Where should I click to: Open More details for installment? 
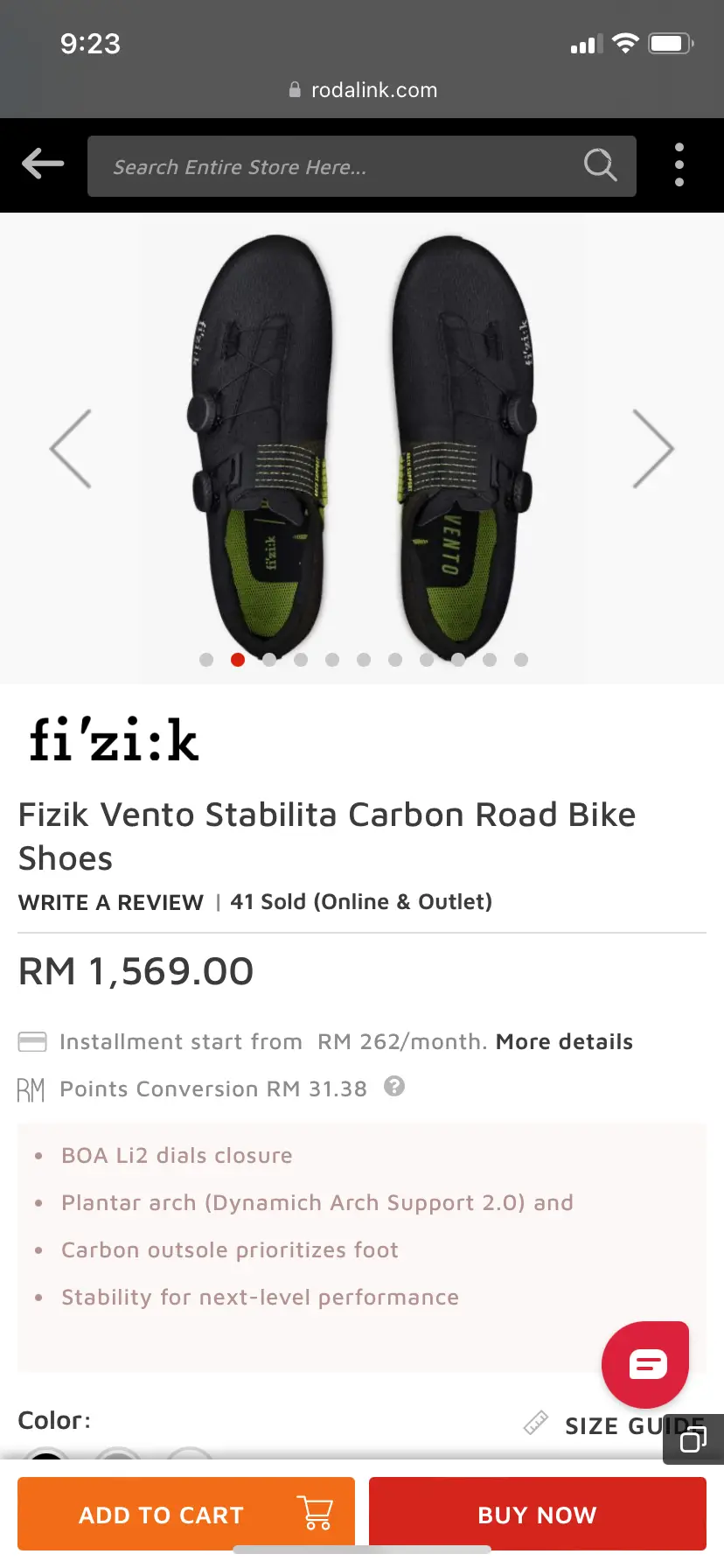point(564,1041)
